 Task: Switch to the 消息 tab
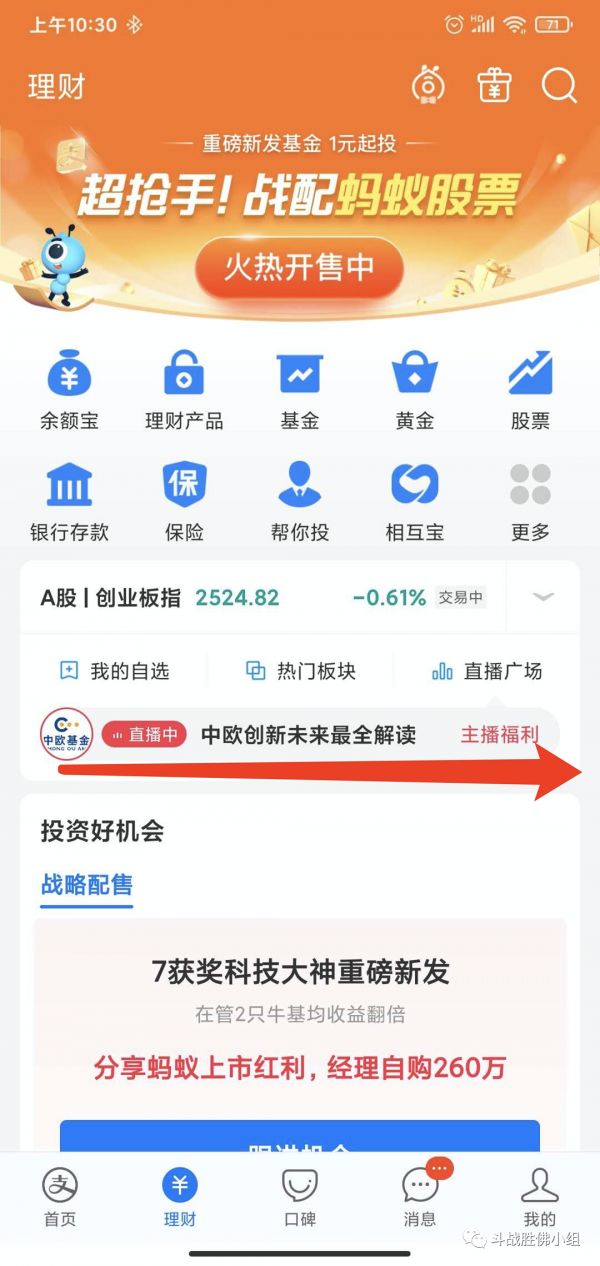[x=420, y=1198]
